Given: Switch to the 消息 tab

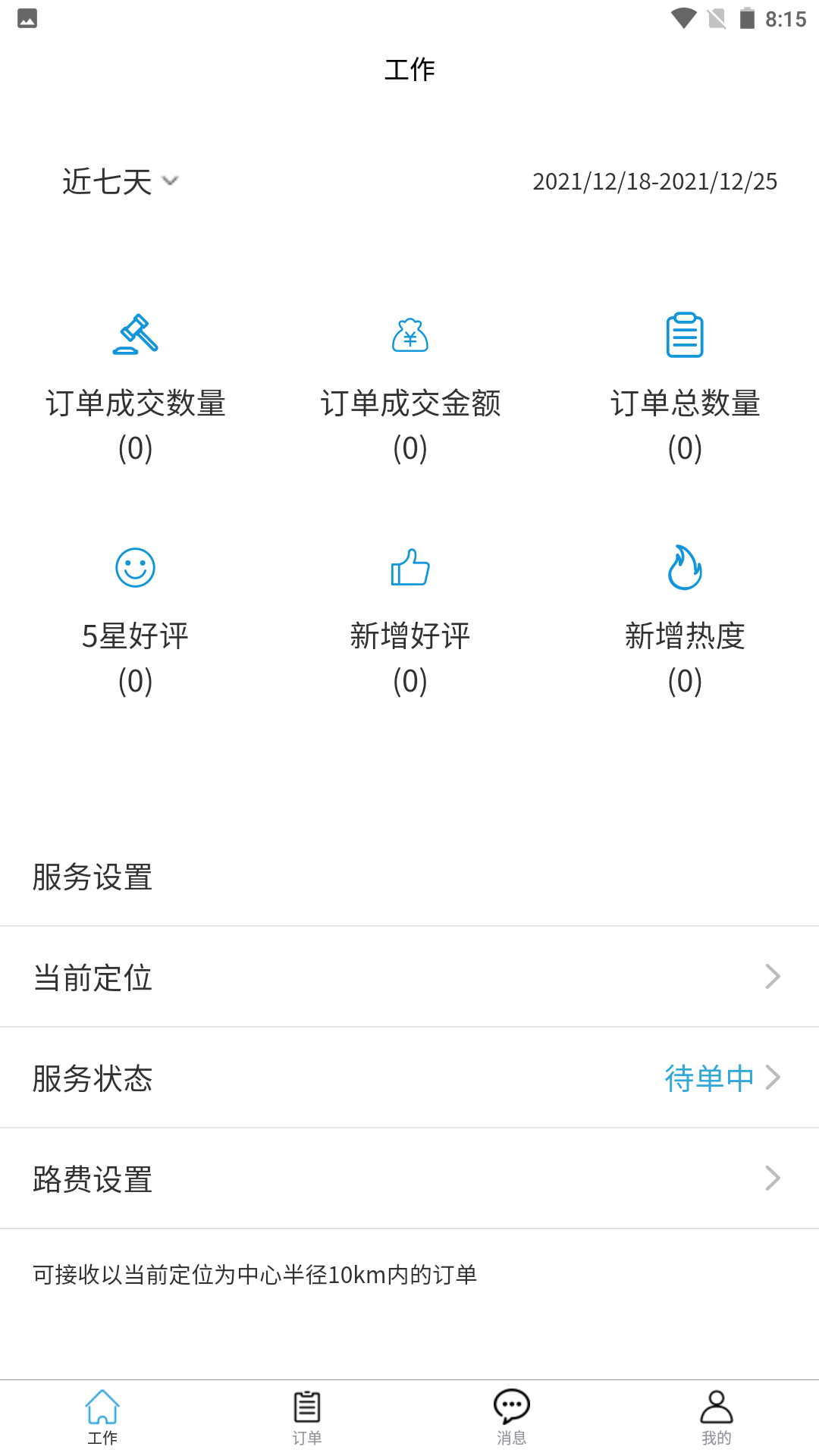Looking at the screenshot, I should tap(512, 1417).
